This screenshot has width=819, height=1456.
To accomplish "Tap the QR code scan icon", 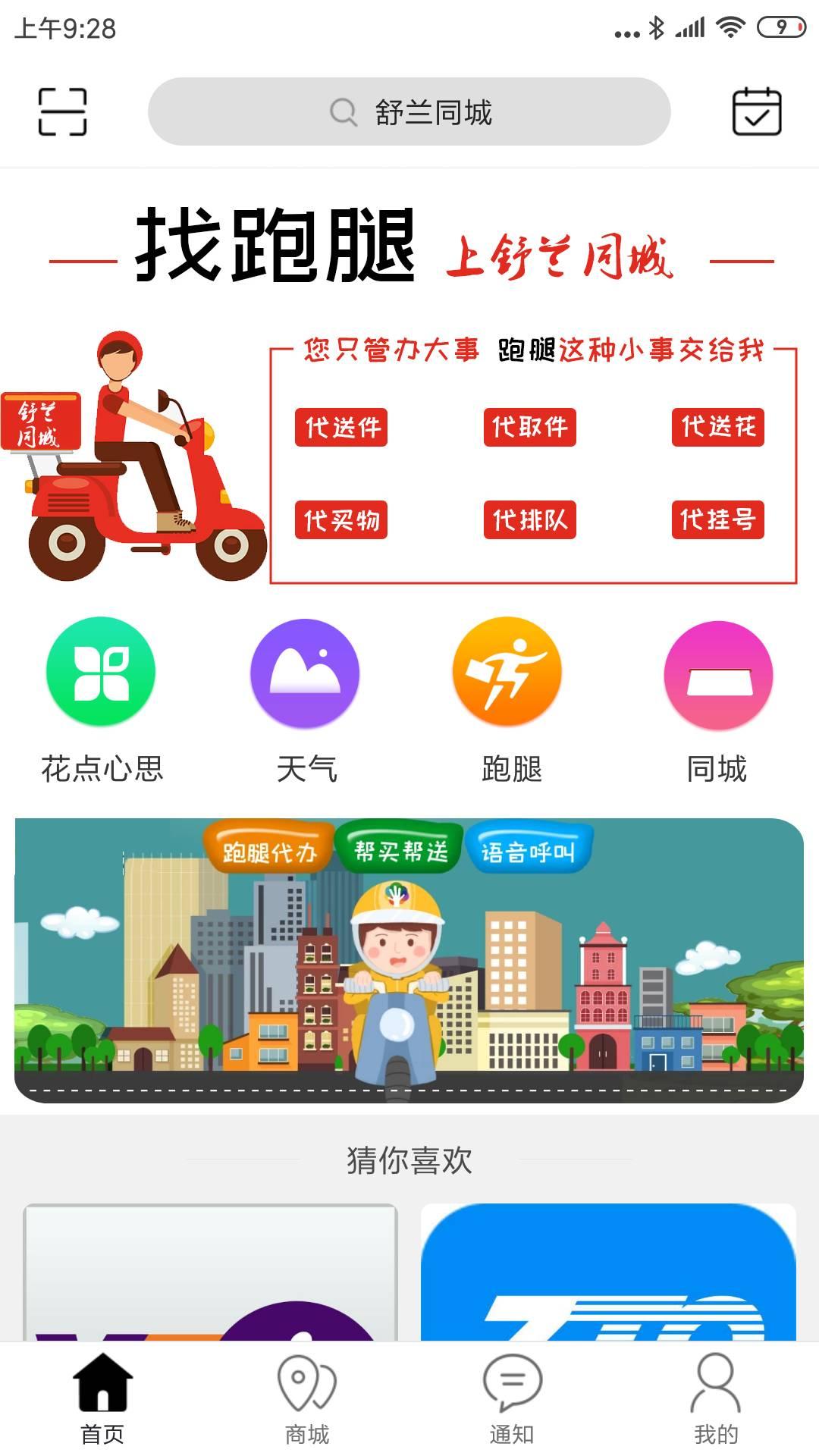I will (x=64, y=114).
